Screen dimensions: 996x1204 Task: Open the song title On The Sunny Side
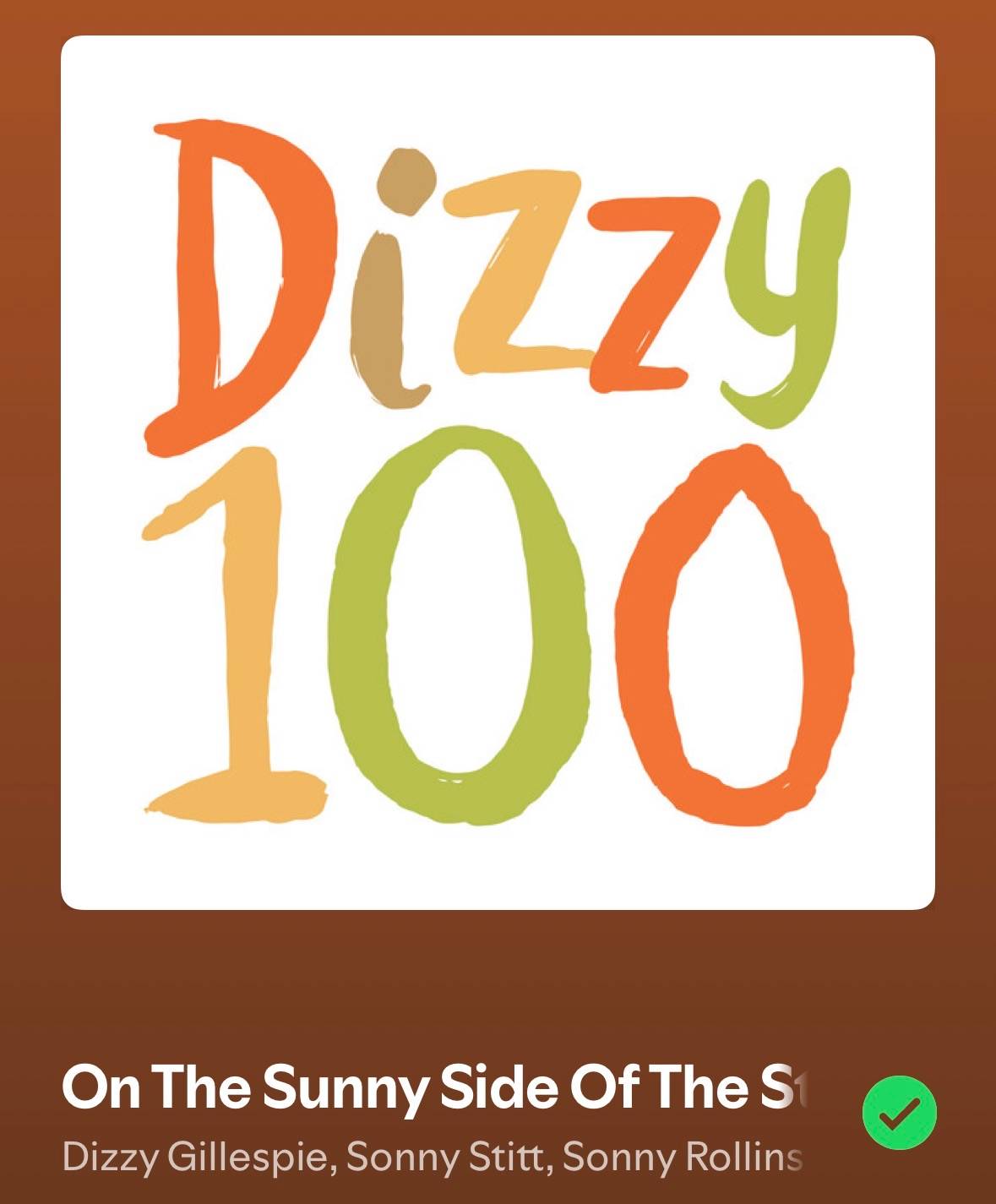click(435, 1087)
